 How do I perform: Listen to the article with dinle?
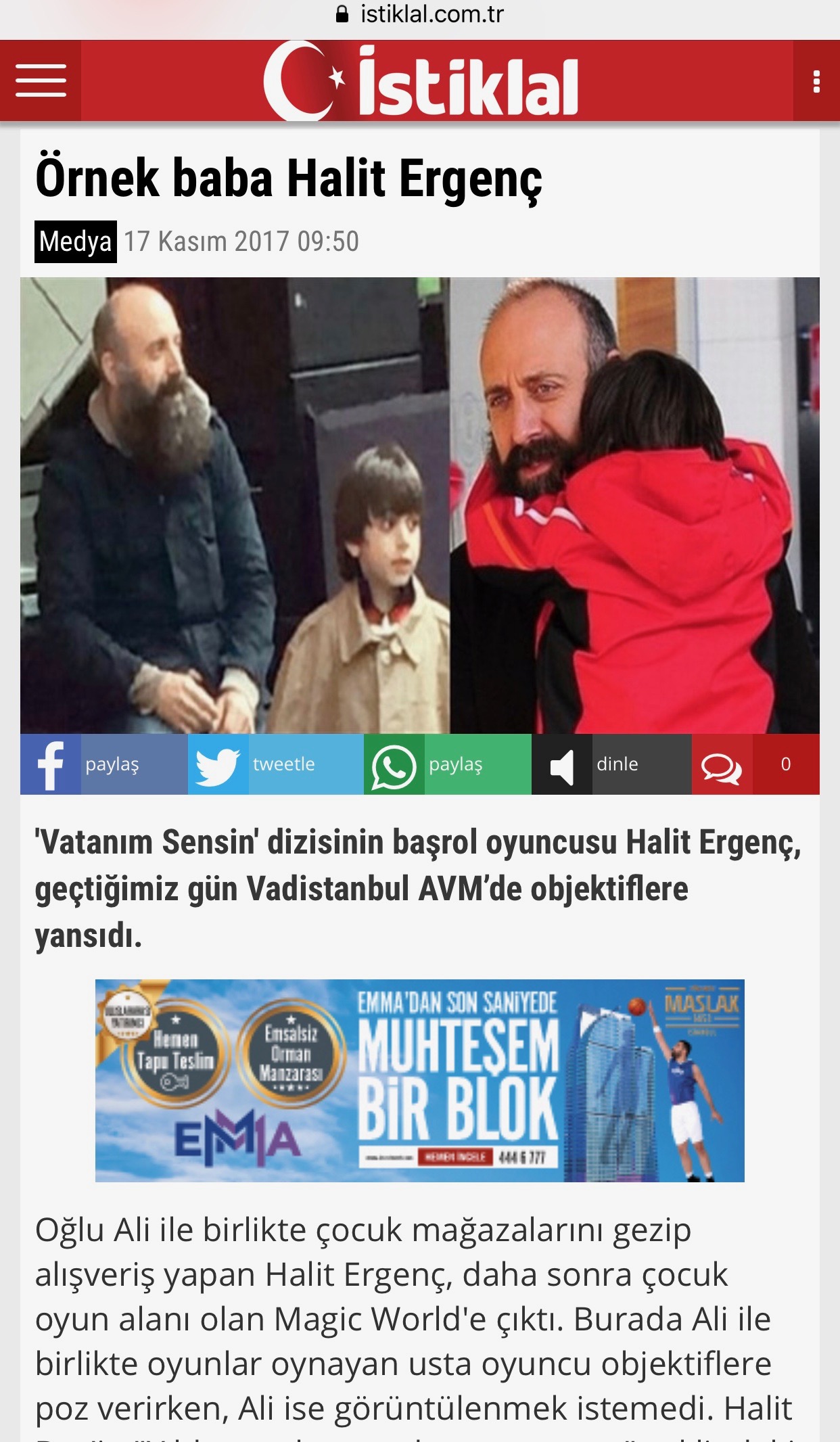pyautogui.click(x=611, y=764)
